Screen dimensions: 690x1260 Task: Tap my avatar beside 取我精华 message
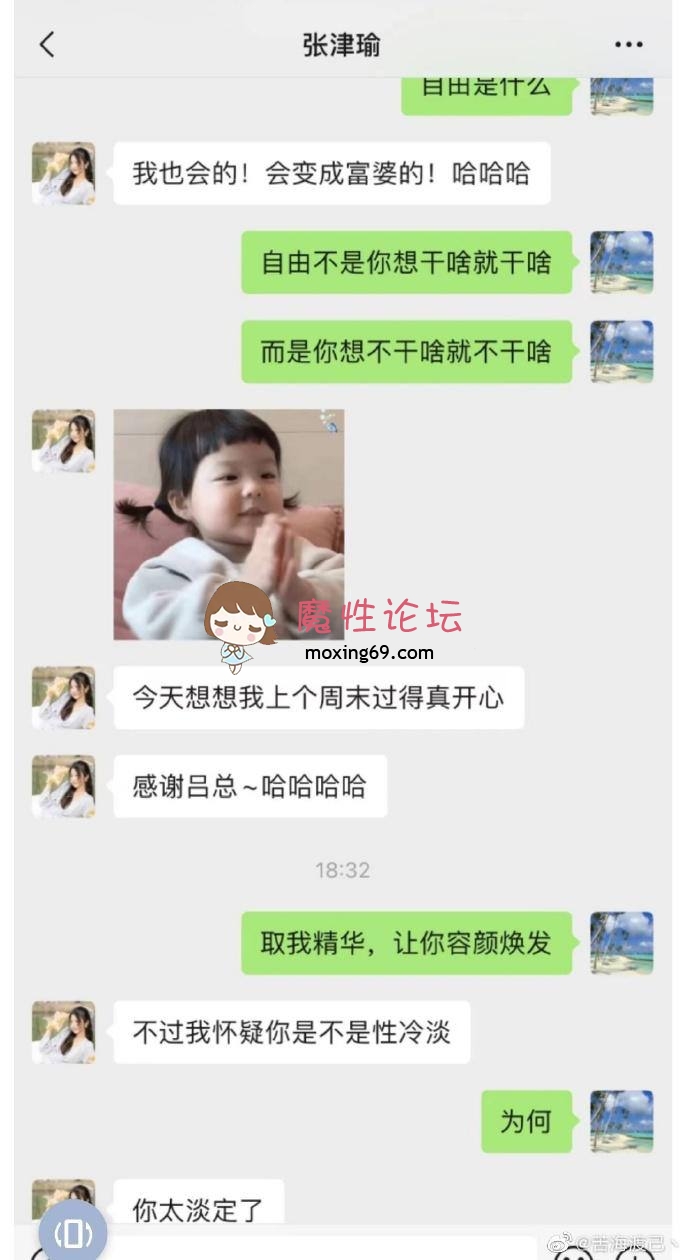[621, 942]
